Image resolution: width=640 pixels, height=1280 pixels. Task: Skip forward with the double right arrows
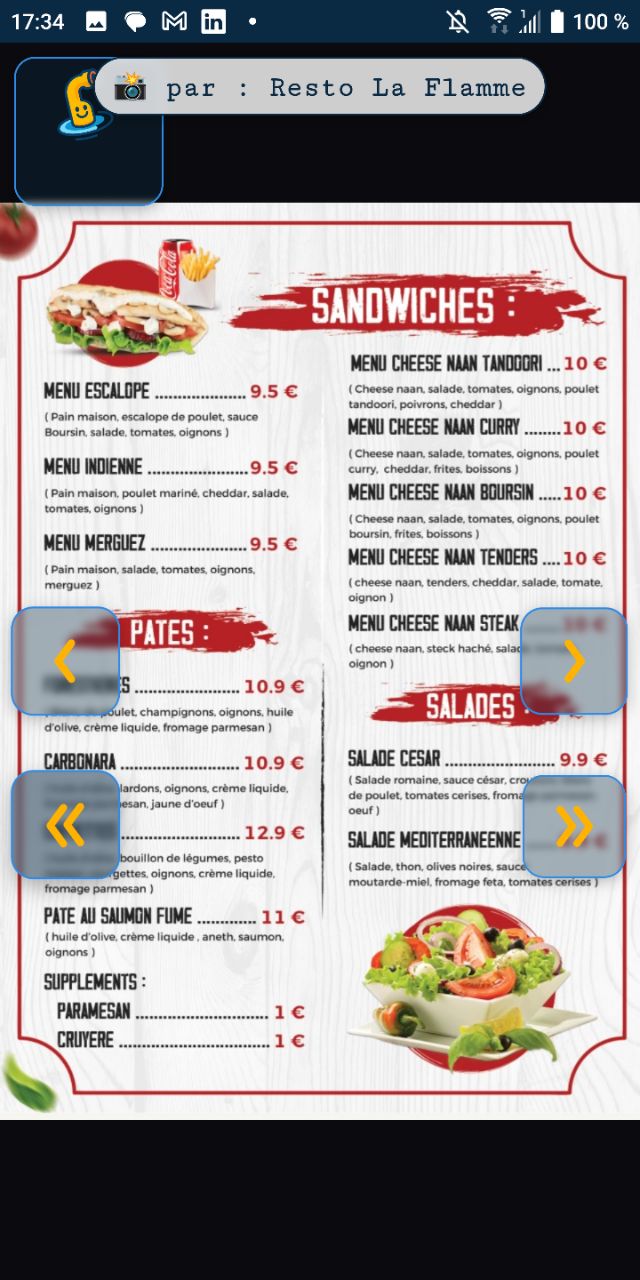point(574,826)
